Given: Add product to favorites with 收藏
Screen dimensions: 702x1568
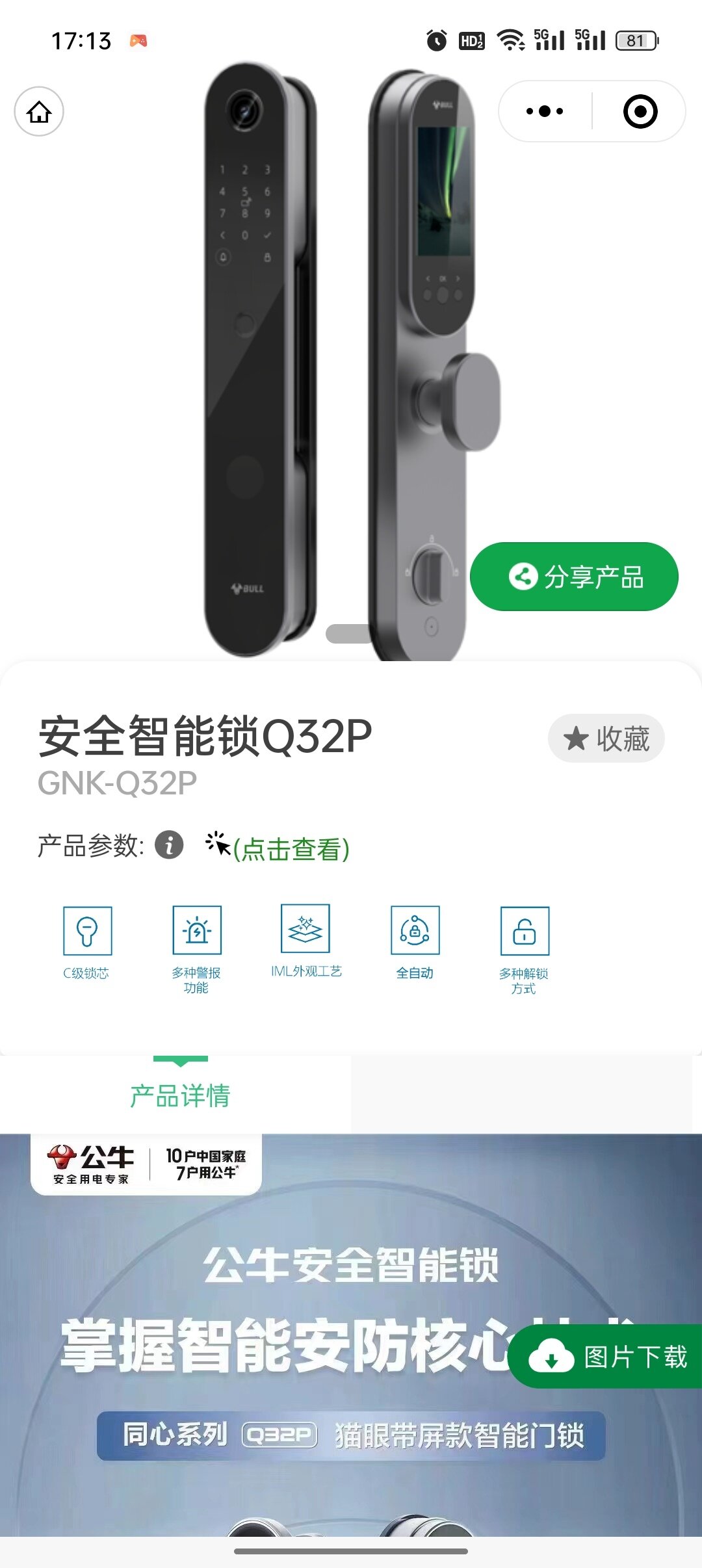Looking at the screenshot, I should pyautogui.click(x=606, y=738).
